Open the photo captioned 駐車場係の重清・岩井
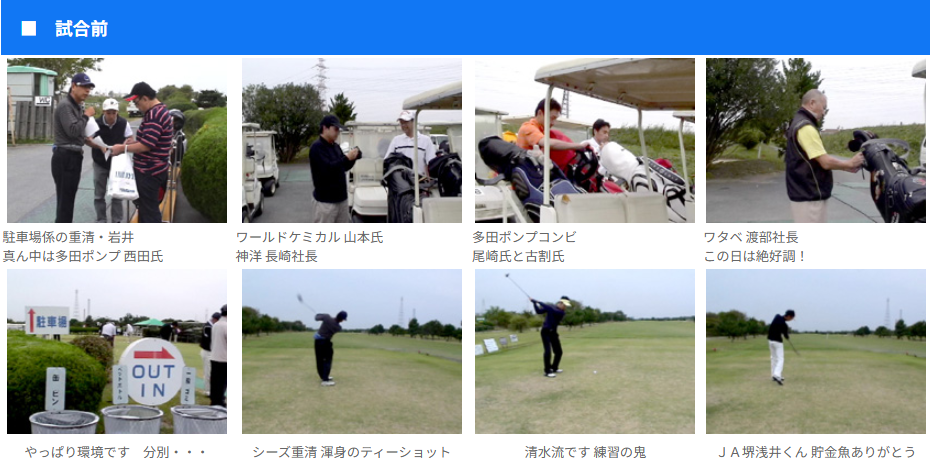The width and height of the screenshot is (930, 470). pyautogui.click(x=117, y=140)
